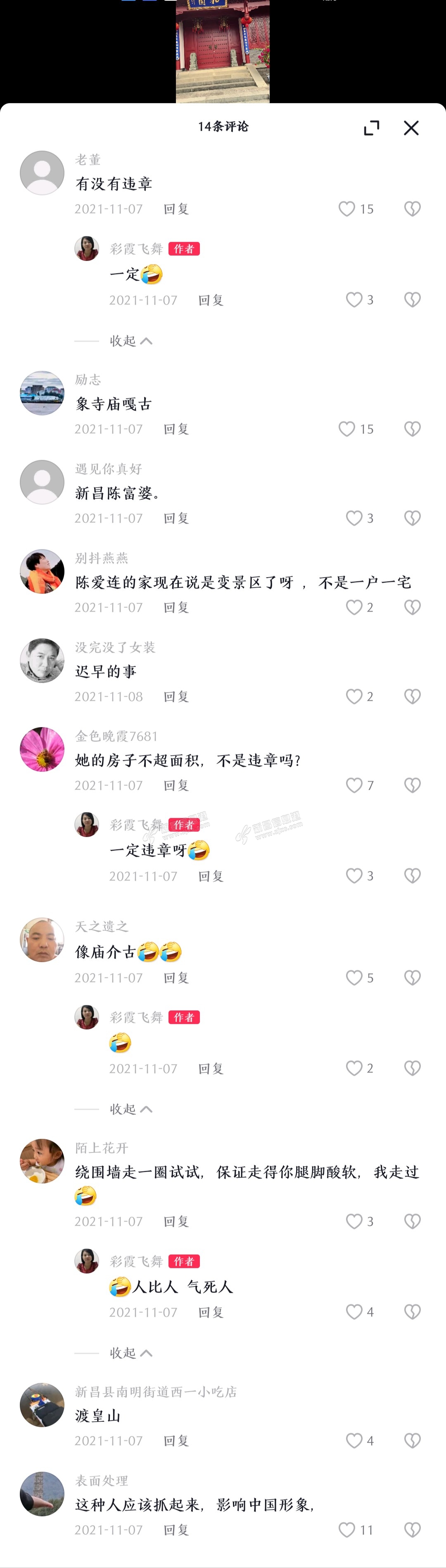Viewport: 446px width, 1568px height.
Task: Like author's reply 人比人 气死人
Action: (x=354, y=1312)
